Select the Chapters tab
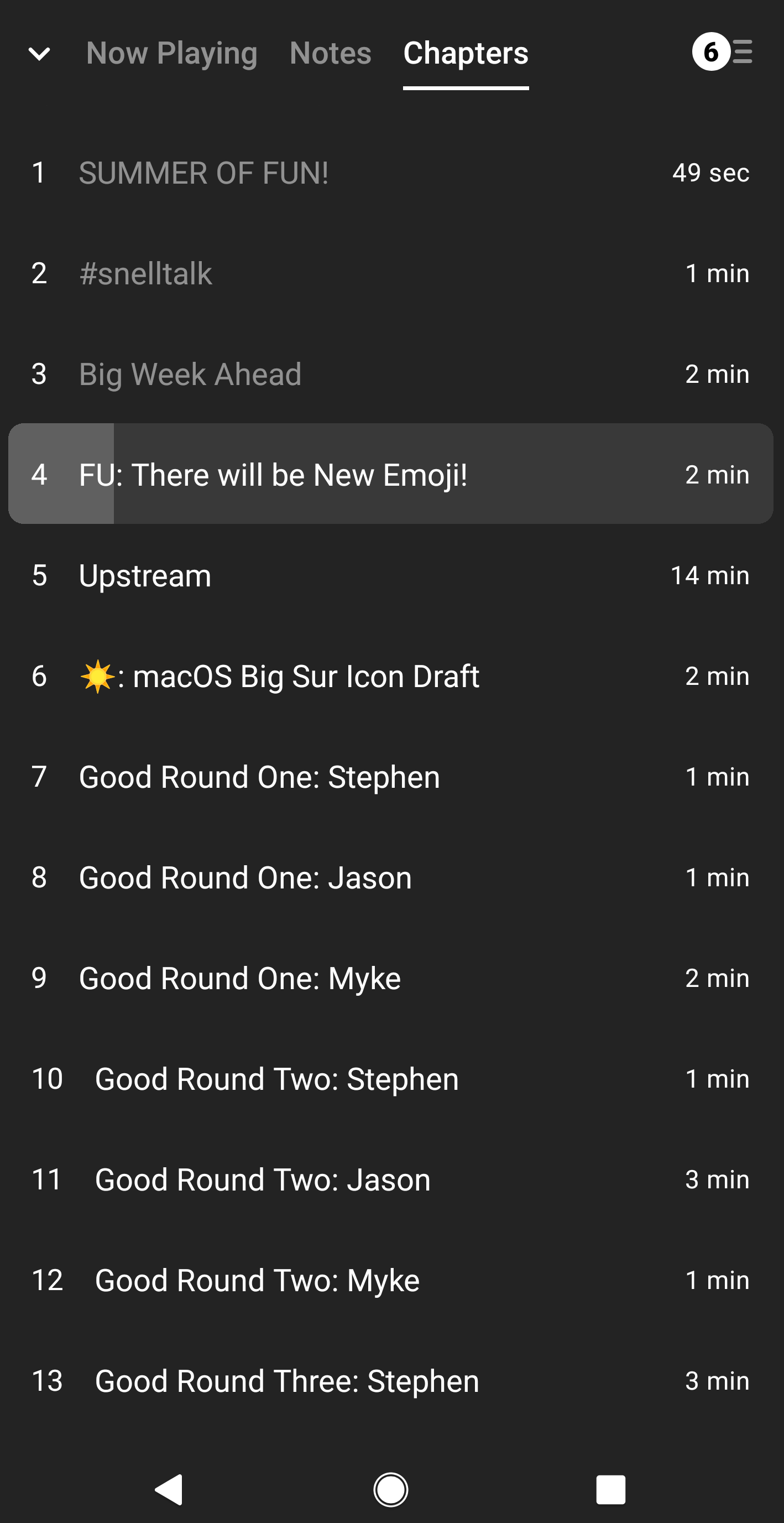This screenshot has height=1523, width=784. click(x=466, y=53)
